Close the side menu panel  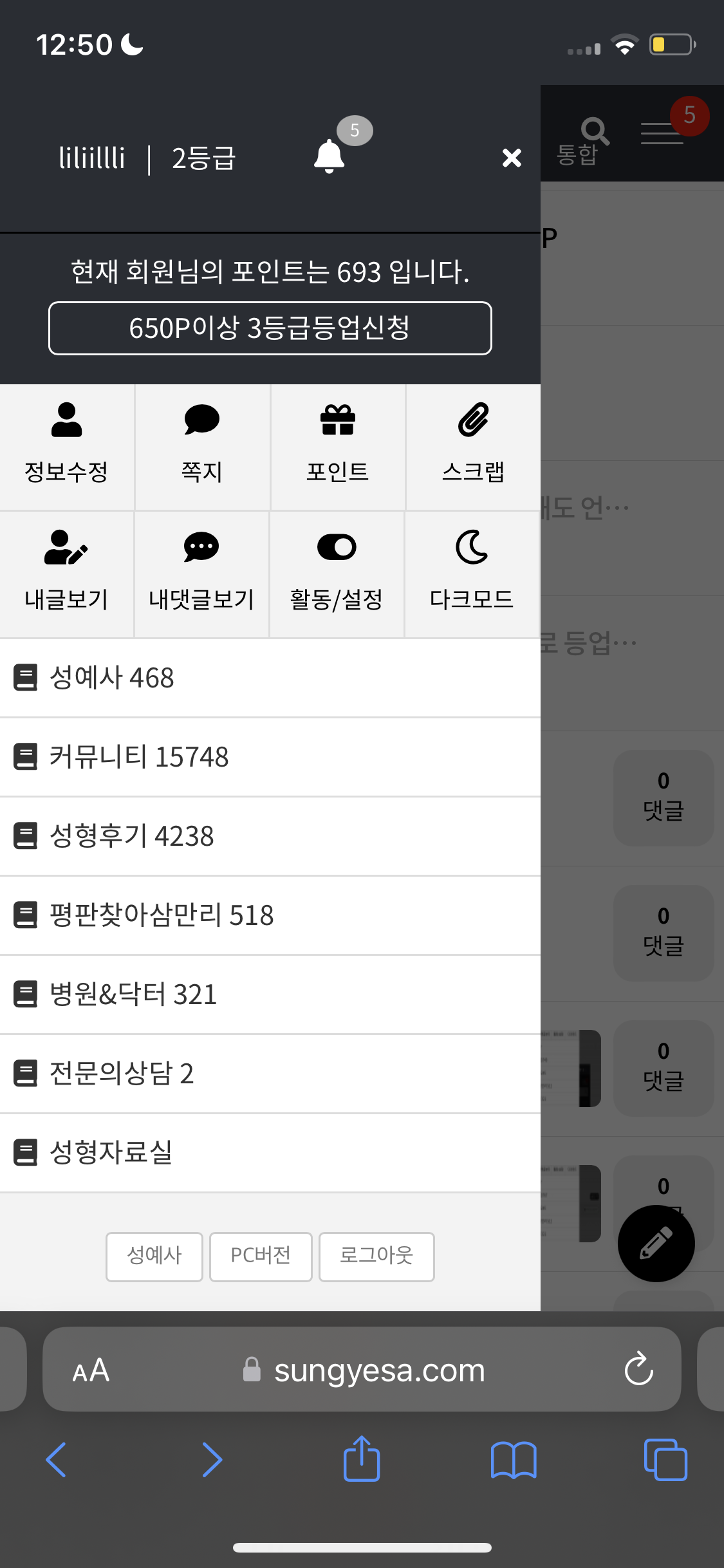coord(512,158)
